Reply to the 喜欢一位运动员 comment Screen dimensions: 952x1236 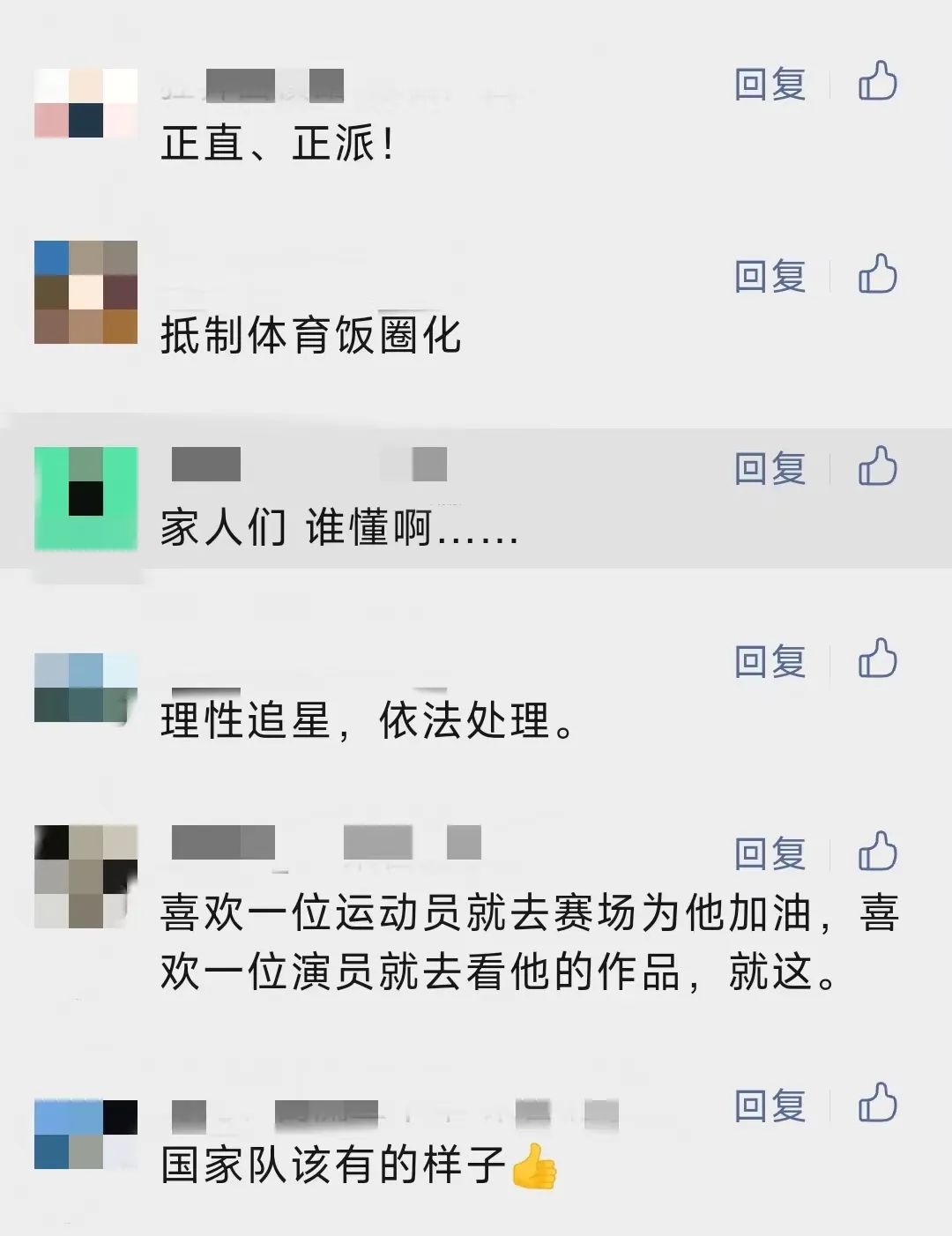pos(770,853)
